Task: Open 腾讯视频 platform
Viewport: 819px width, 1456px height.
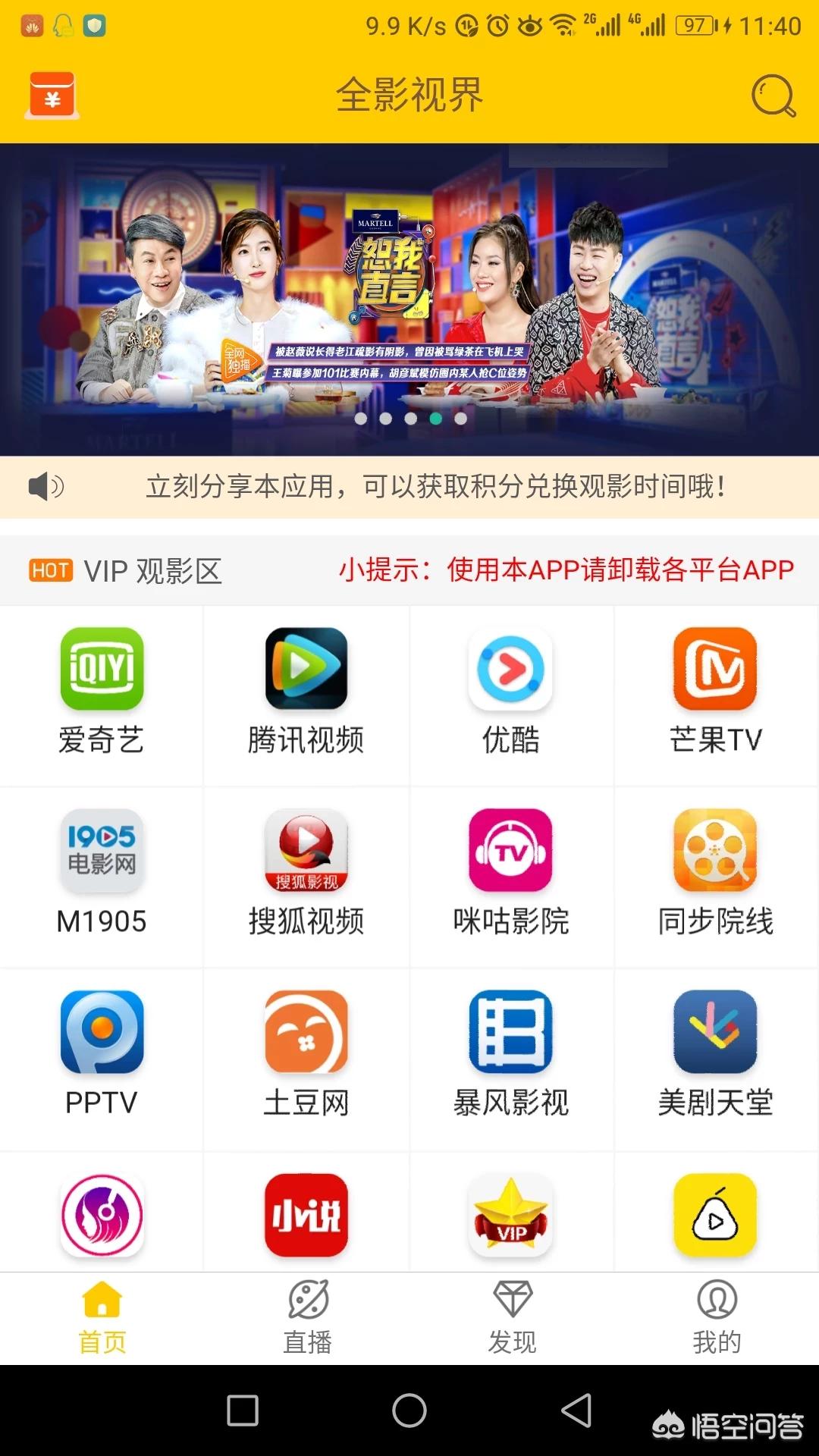Action: 306,692
